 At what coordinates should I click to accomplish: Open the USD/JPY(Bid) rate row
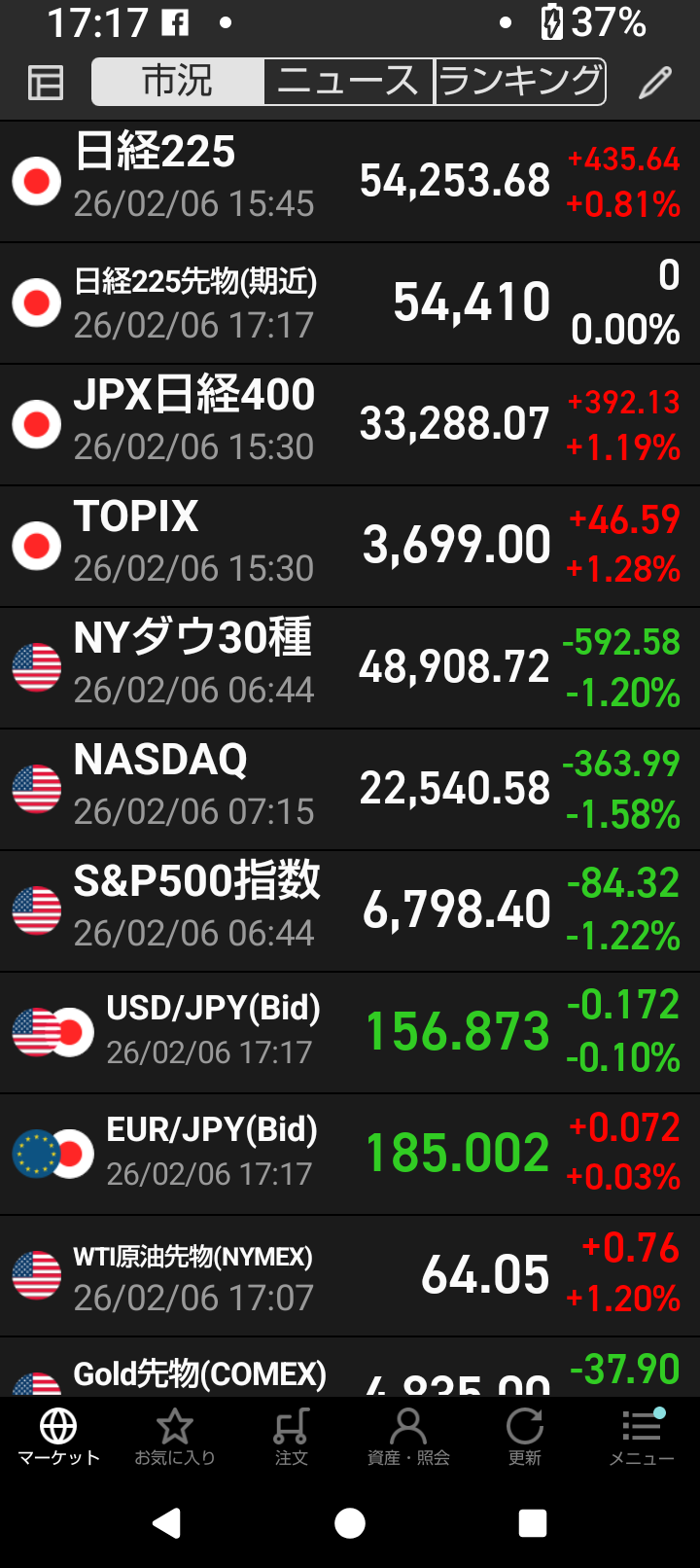350,1032
